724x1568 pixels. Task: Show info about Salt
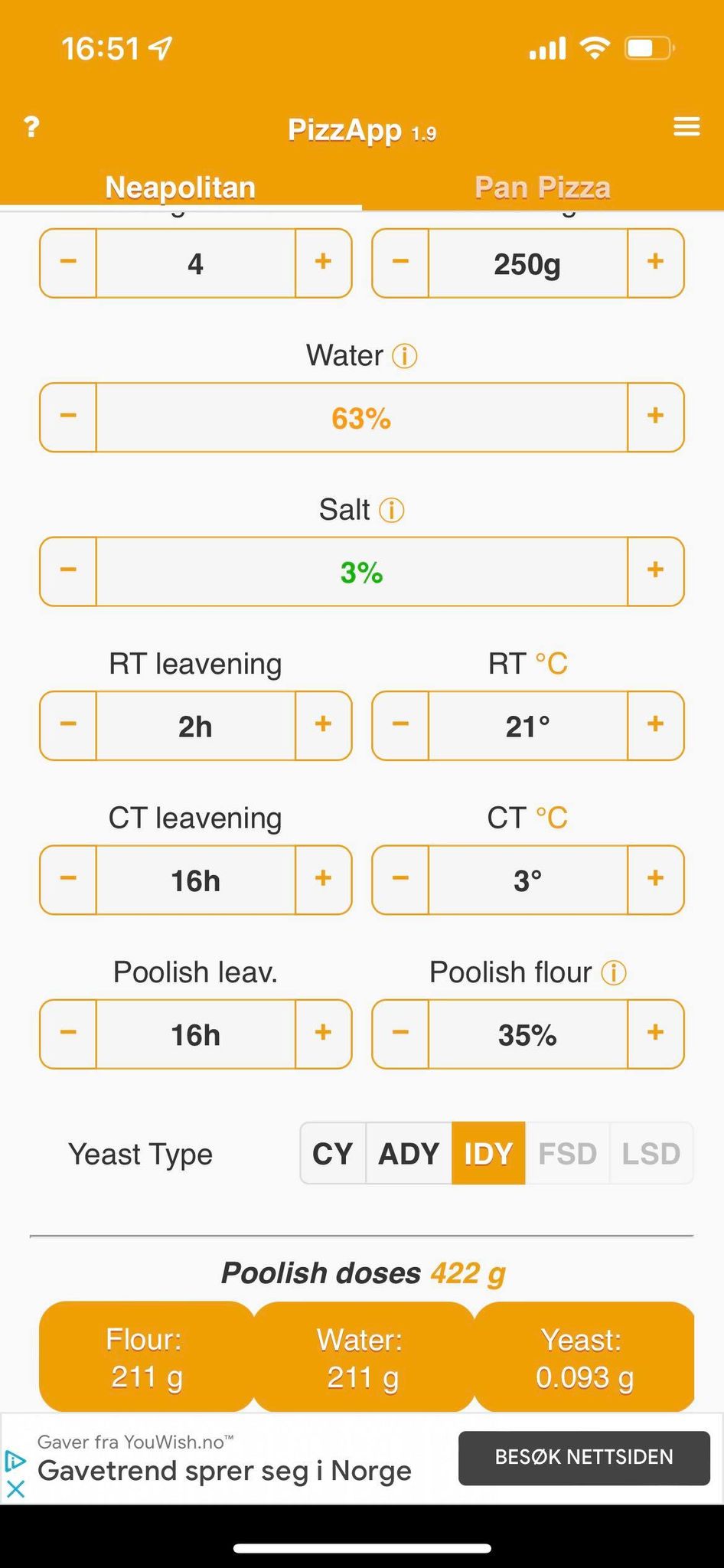[x=392, y=510]
